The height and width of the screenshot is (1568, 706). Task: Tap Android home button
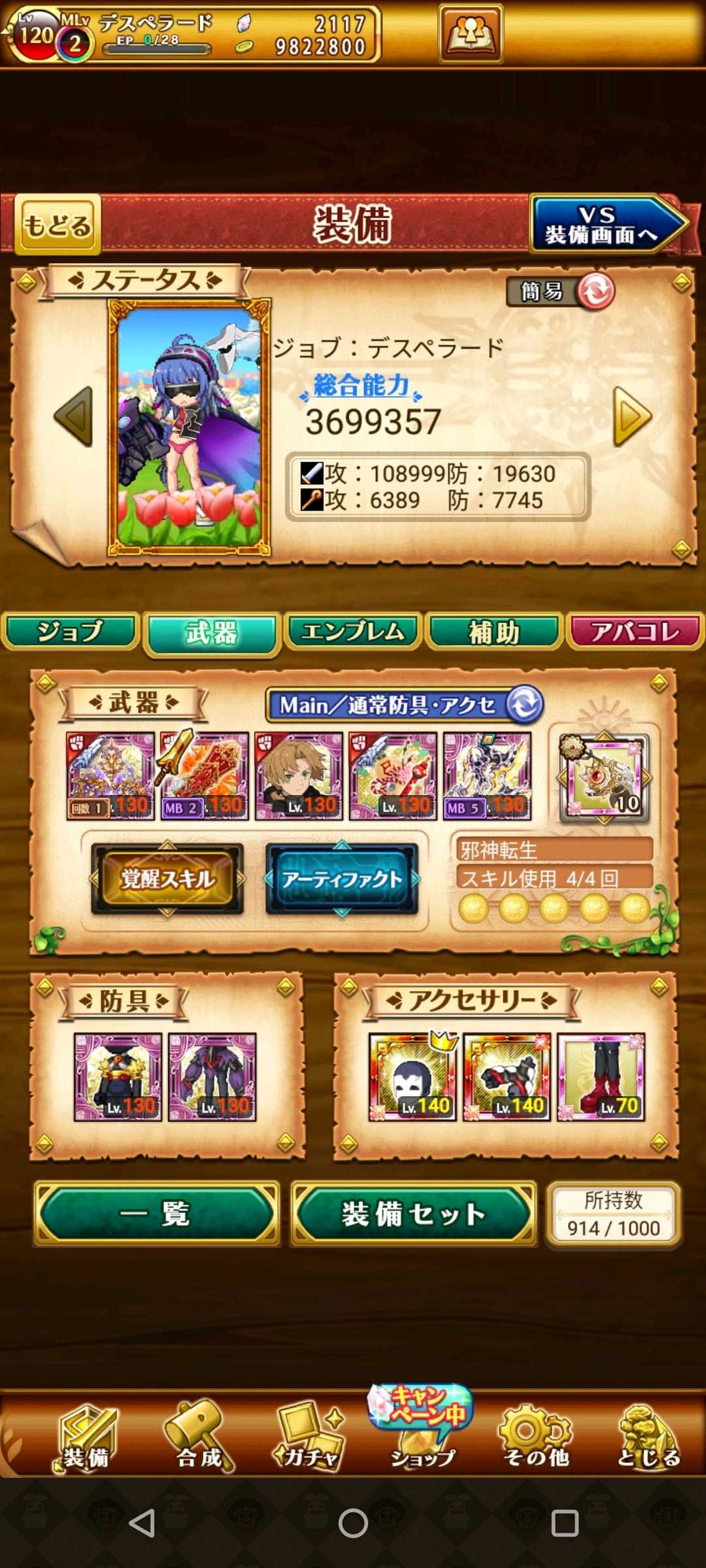[x=353, y=1523]
